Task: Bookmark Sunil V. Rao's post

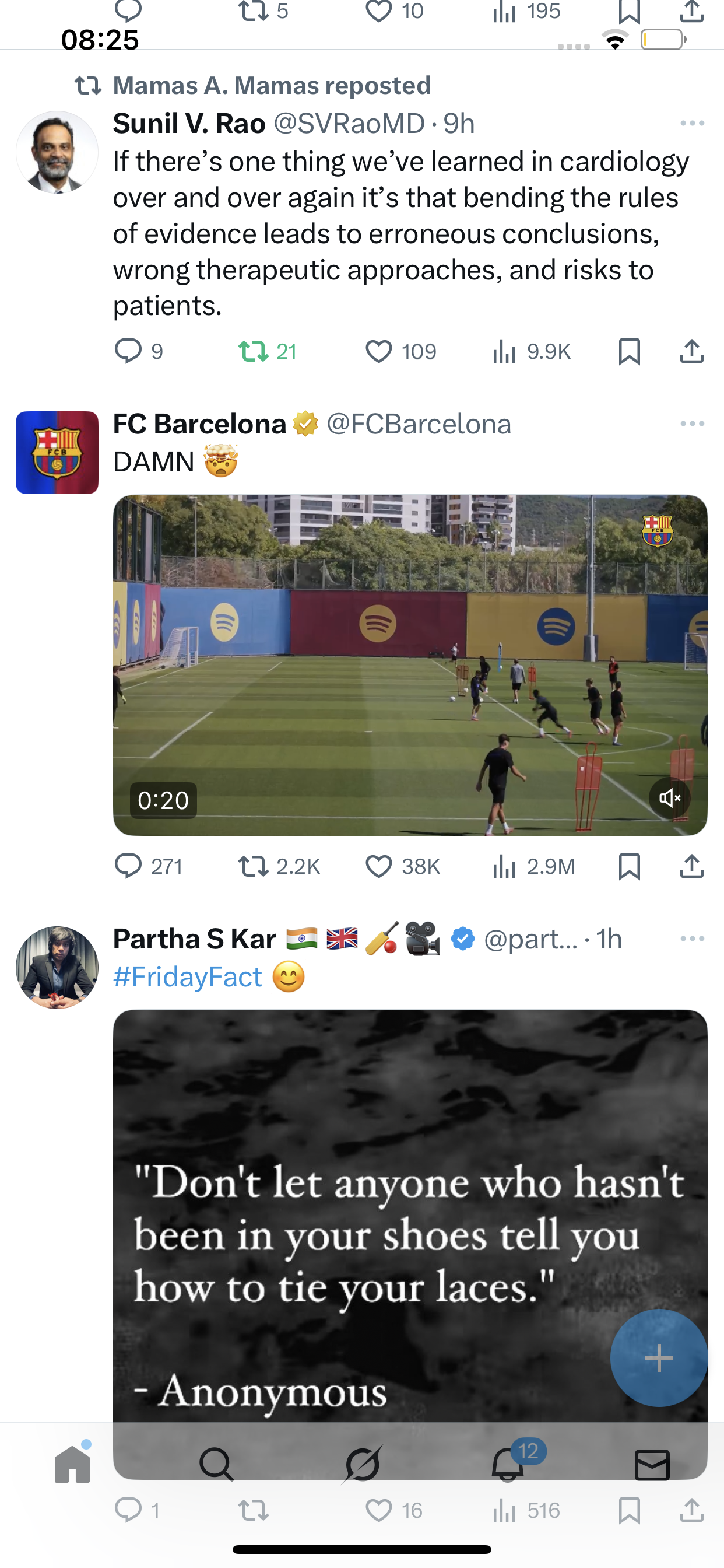Action: 629,351
